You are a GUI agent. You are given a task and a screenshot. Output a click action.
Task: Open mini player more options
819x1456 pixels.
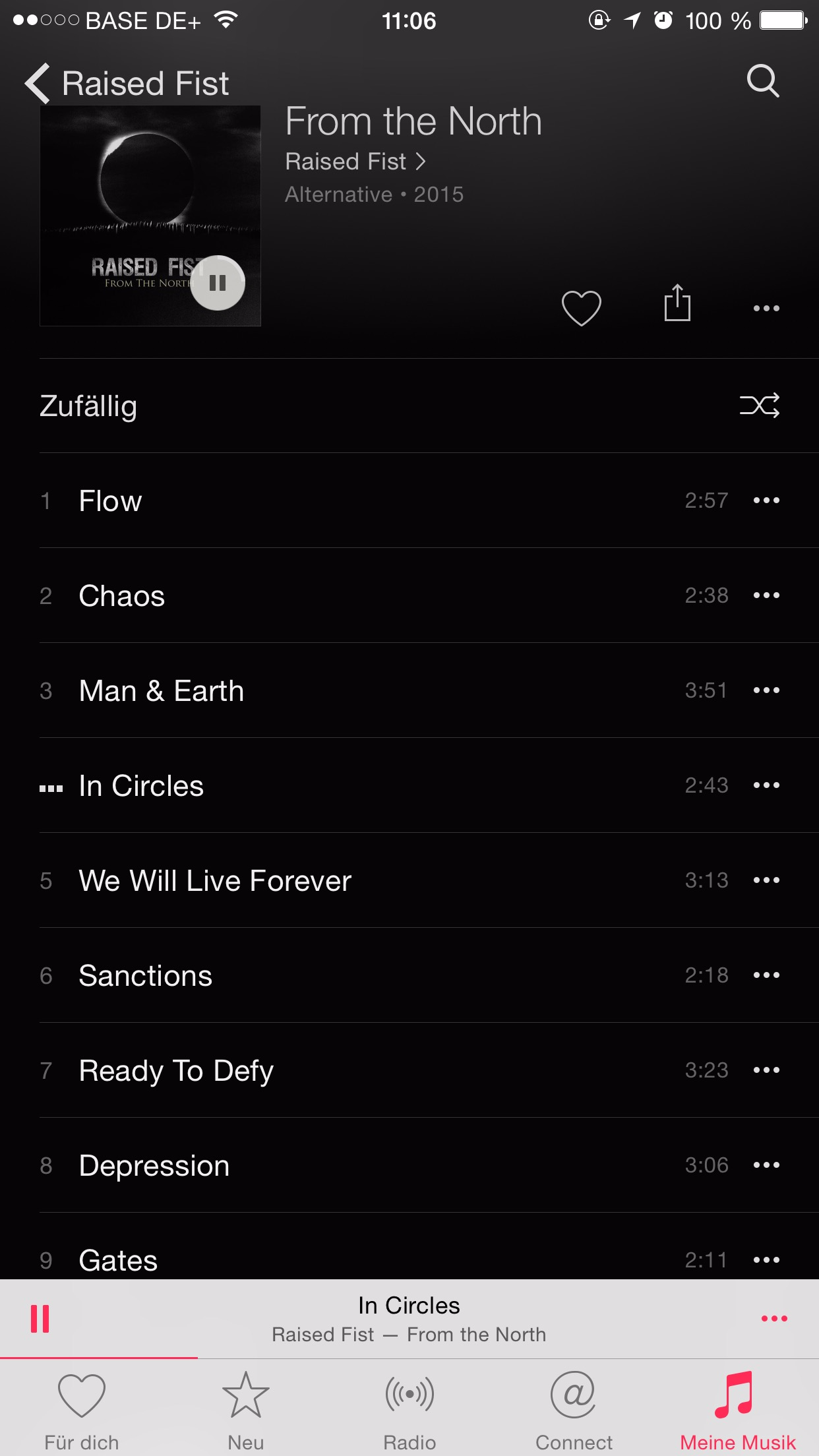click(773, 1319)
